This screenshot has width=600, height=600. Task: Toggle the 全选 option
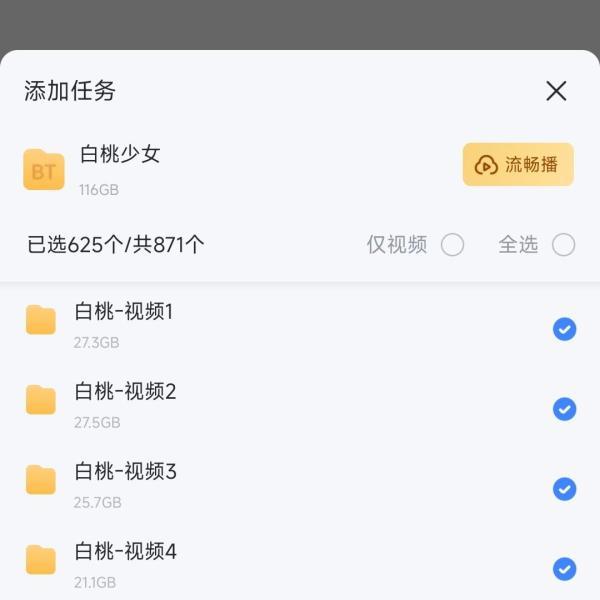(564, 245)
